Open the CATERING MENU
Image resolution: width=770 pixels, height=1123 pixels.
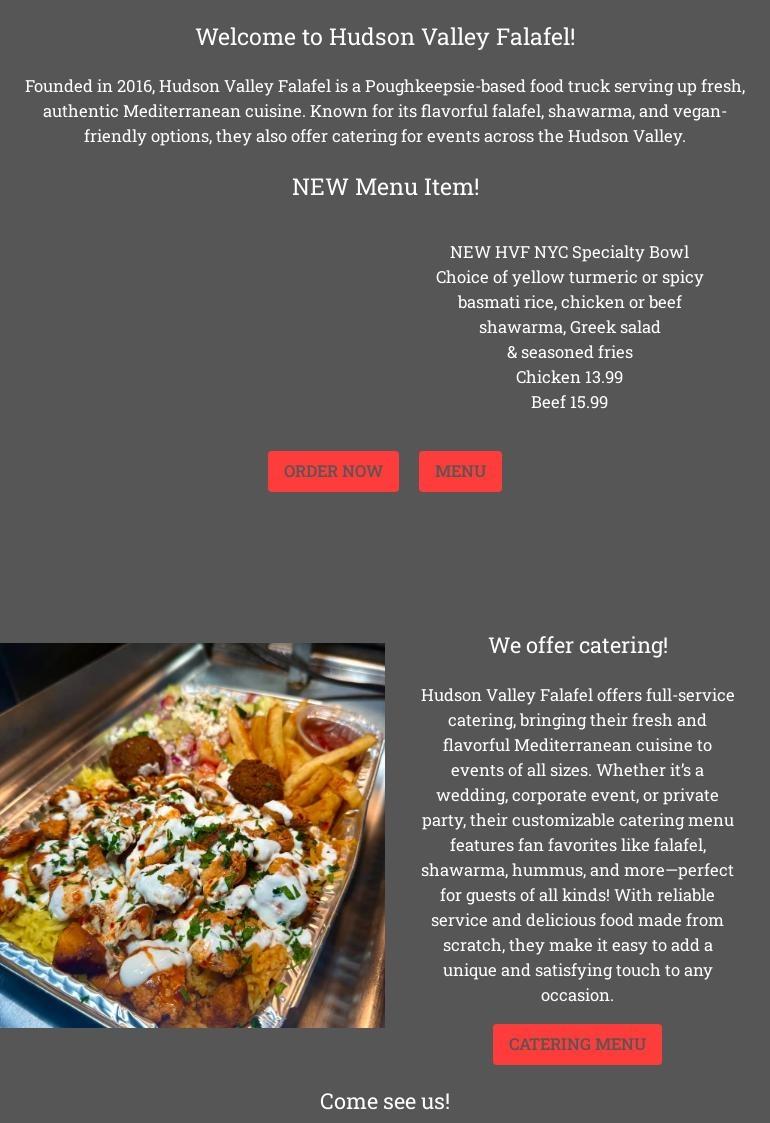577,1044
